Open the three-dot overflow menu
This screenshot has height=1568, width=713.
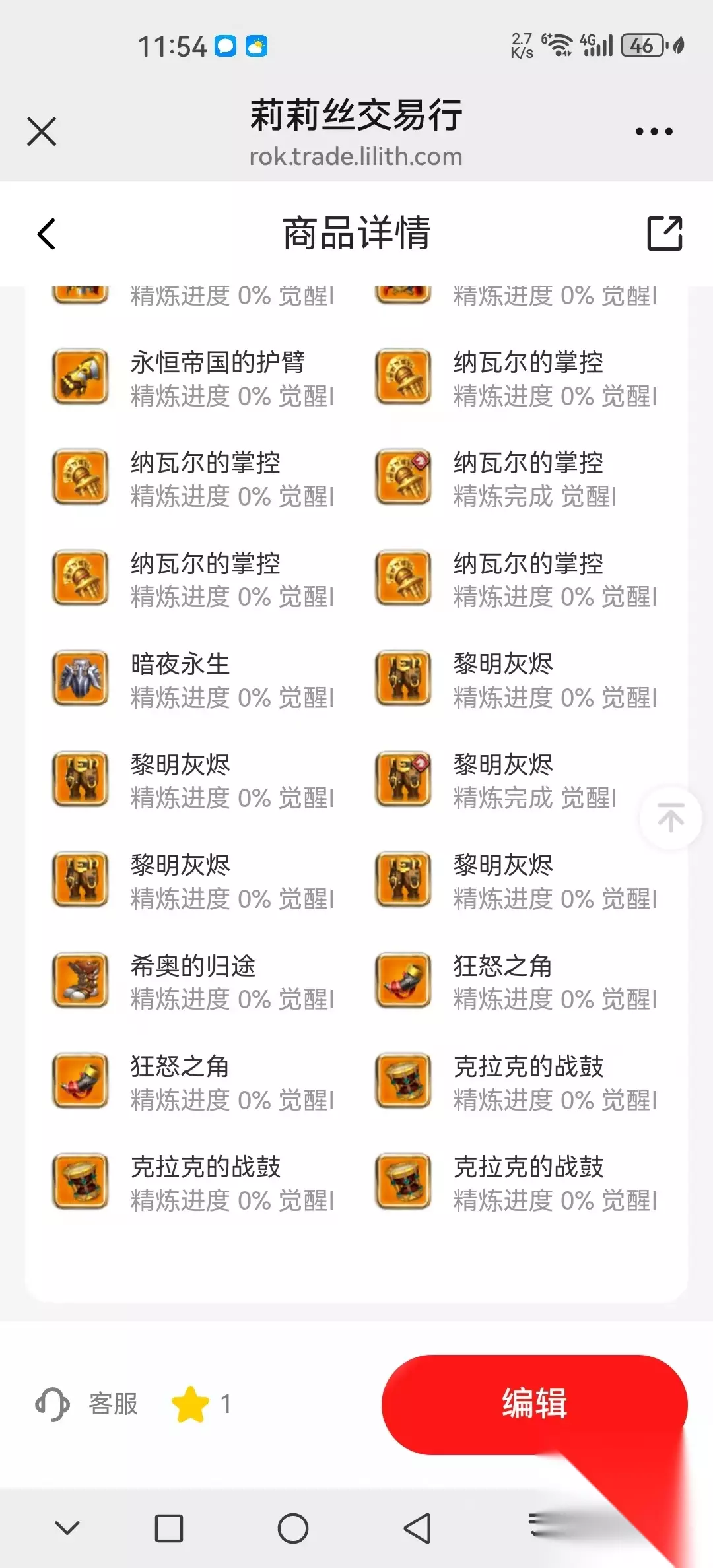654,131
